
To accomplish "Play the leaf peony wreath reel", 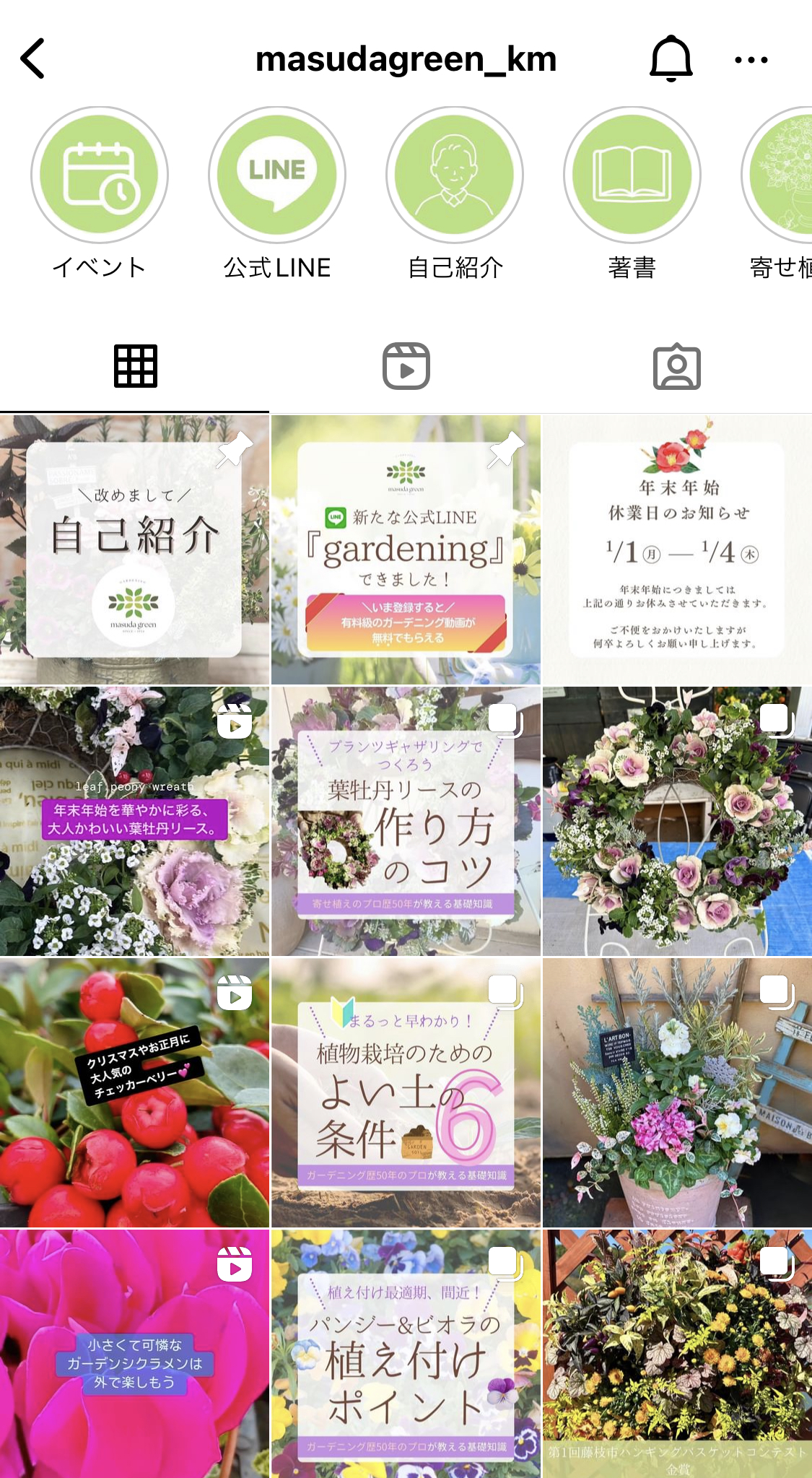I will pos(134,821).
